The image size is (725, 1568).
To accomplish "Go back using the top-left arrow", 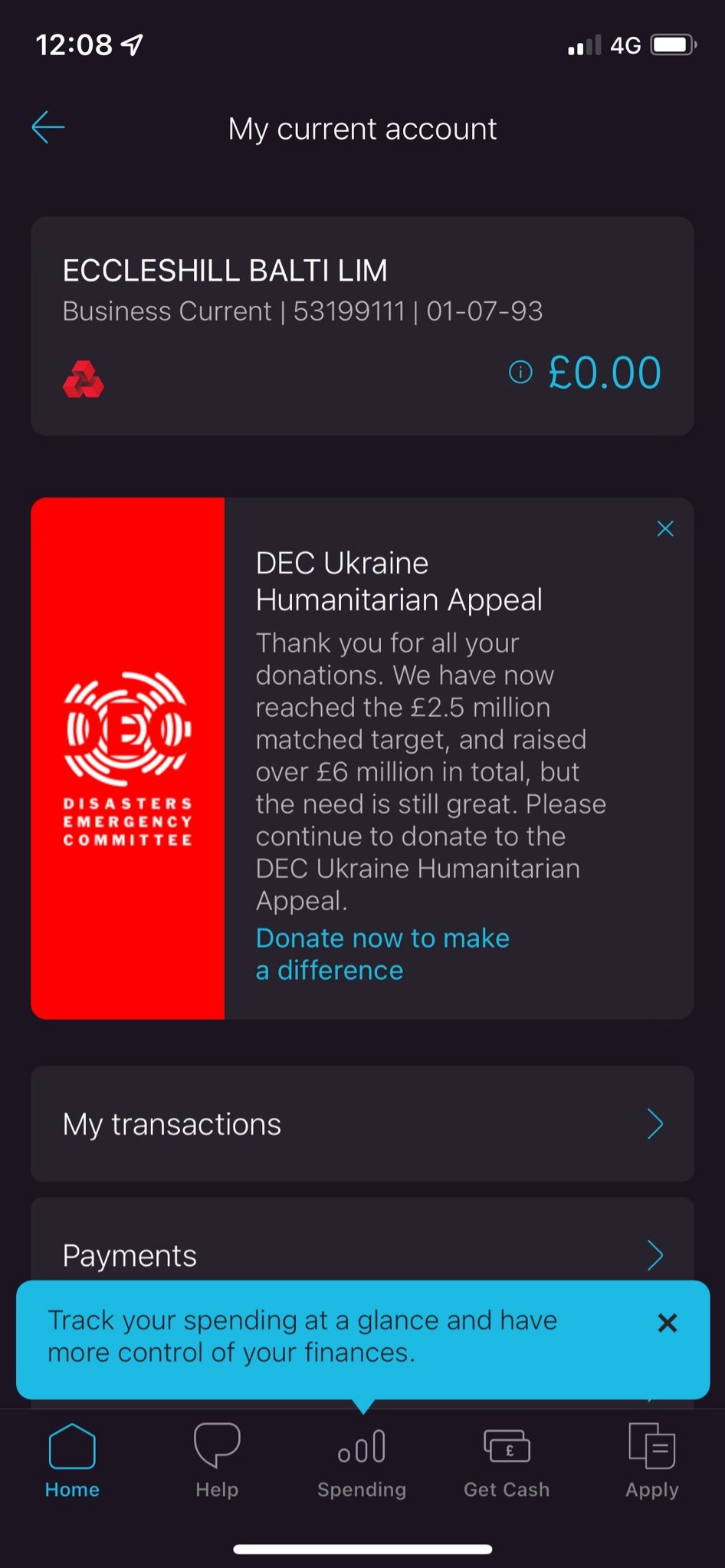I will [48, 127].
